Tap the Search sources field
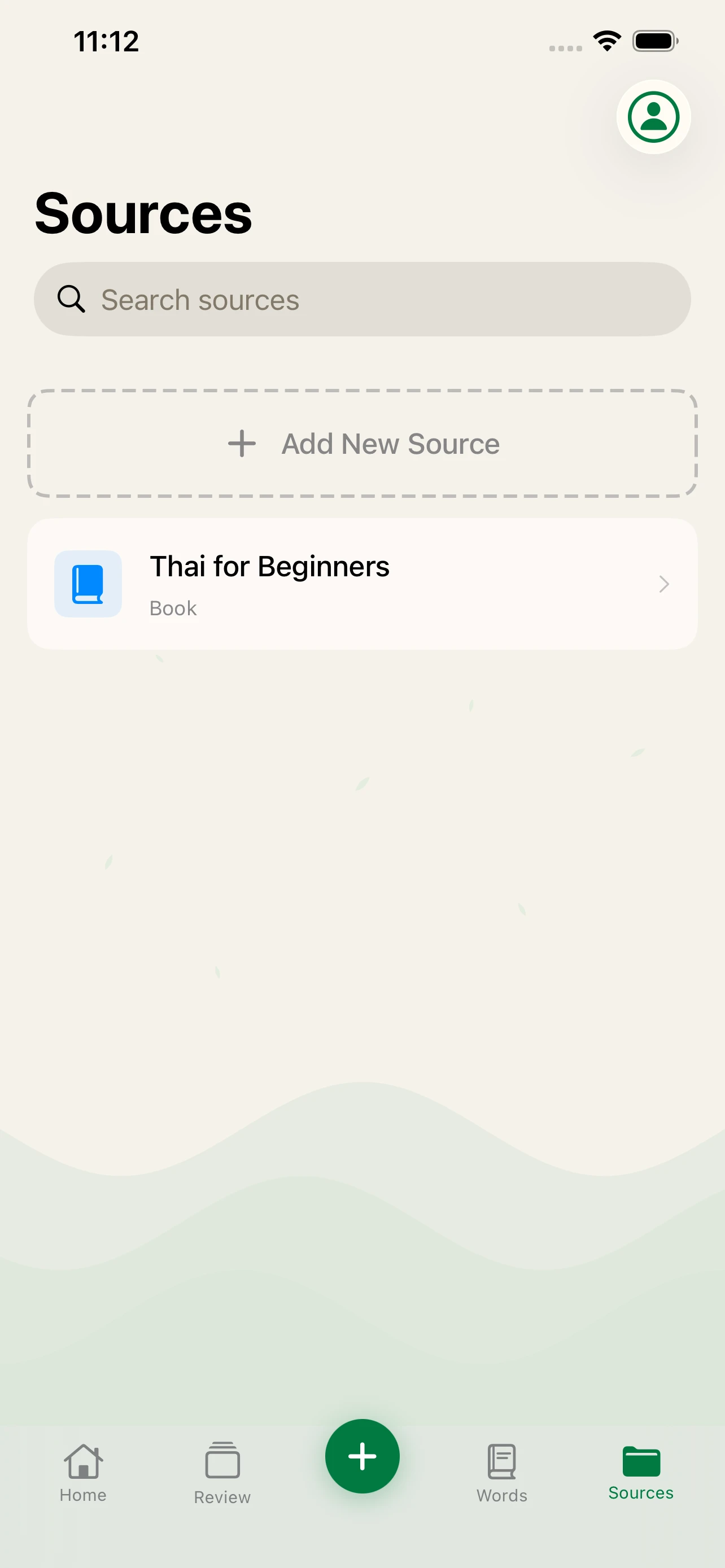Viewport: 725px width, 1568px height. coord(362,300)
